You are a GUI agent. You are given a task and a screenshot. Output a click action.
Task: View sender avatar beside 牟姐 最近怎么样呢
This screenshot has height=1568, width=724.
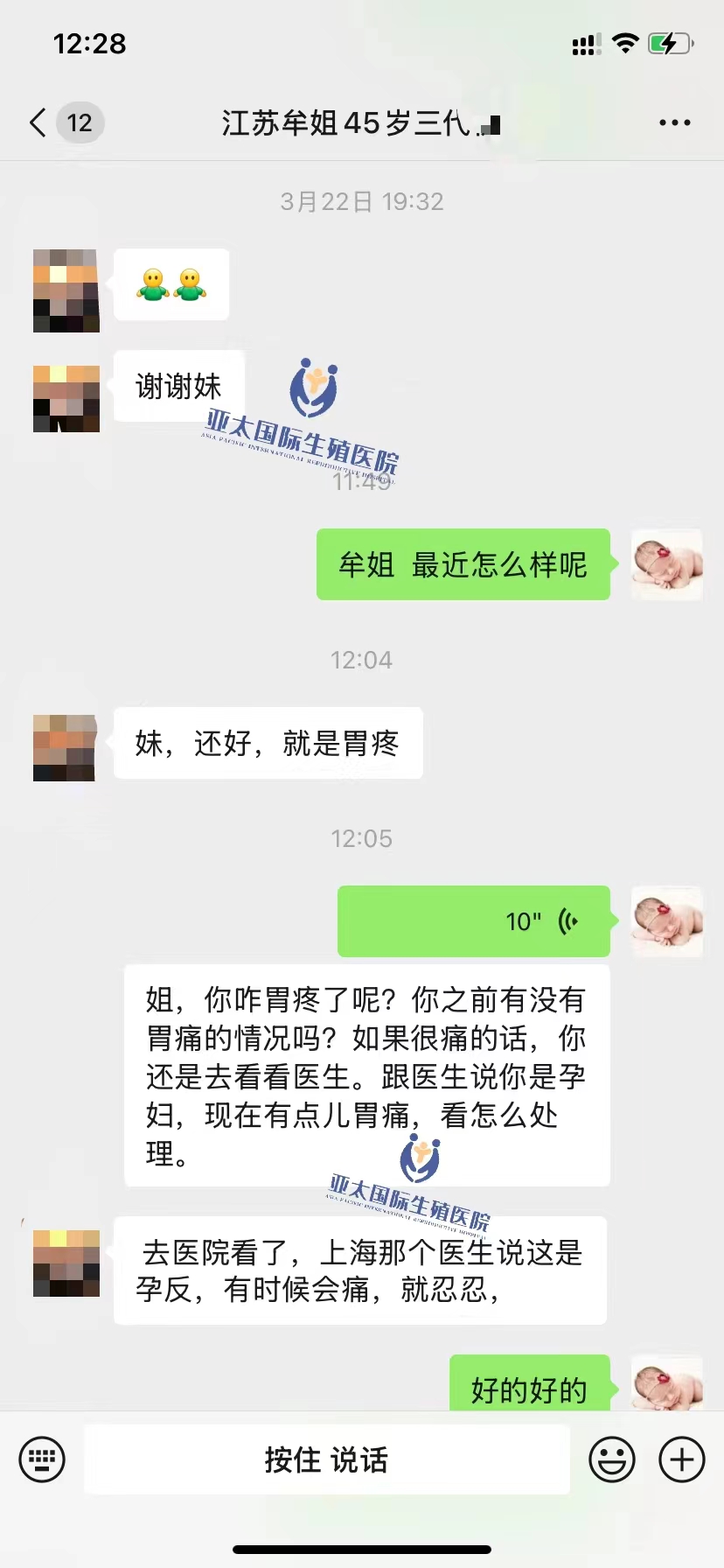[x=667, y=564]
